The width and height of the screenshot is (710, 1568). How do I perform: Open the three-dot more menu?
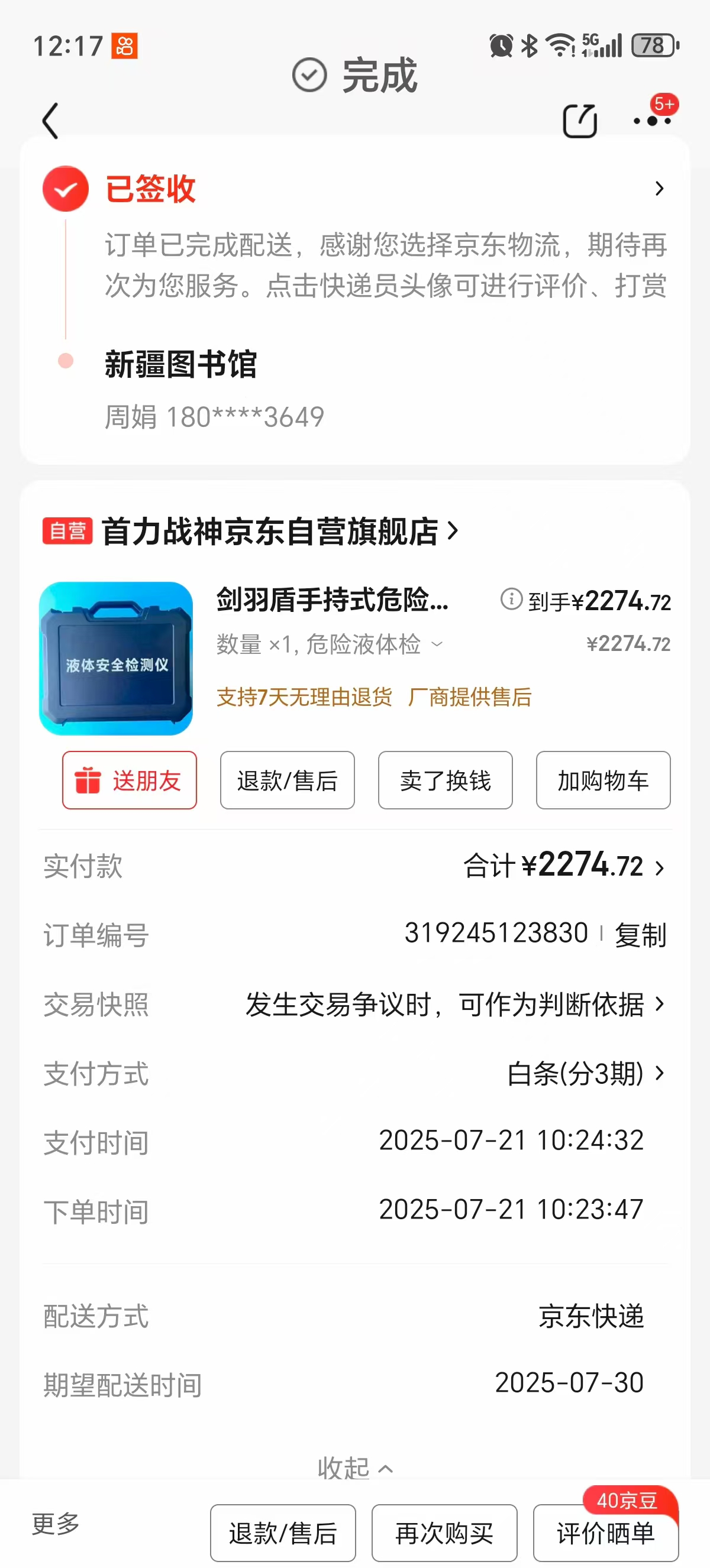tap(652, 121)
